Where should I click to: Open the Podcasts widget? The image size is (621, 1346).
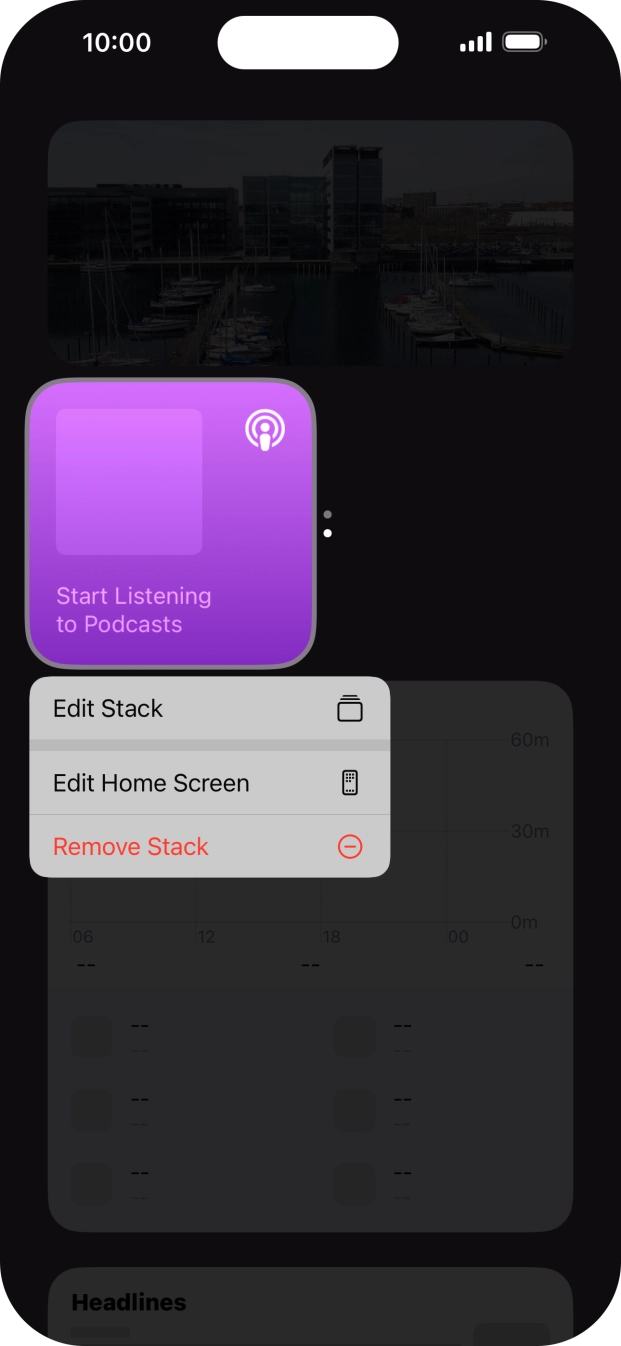(x=171, y=523)
